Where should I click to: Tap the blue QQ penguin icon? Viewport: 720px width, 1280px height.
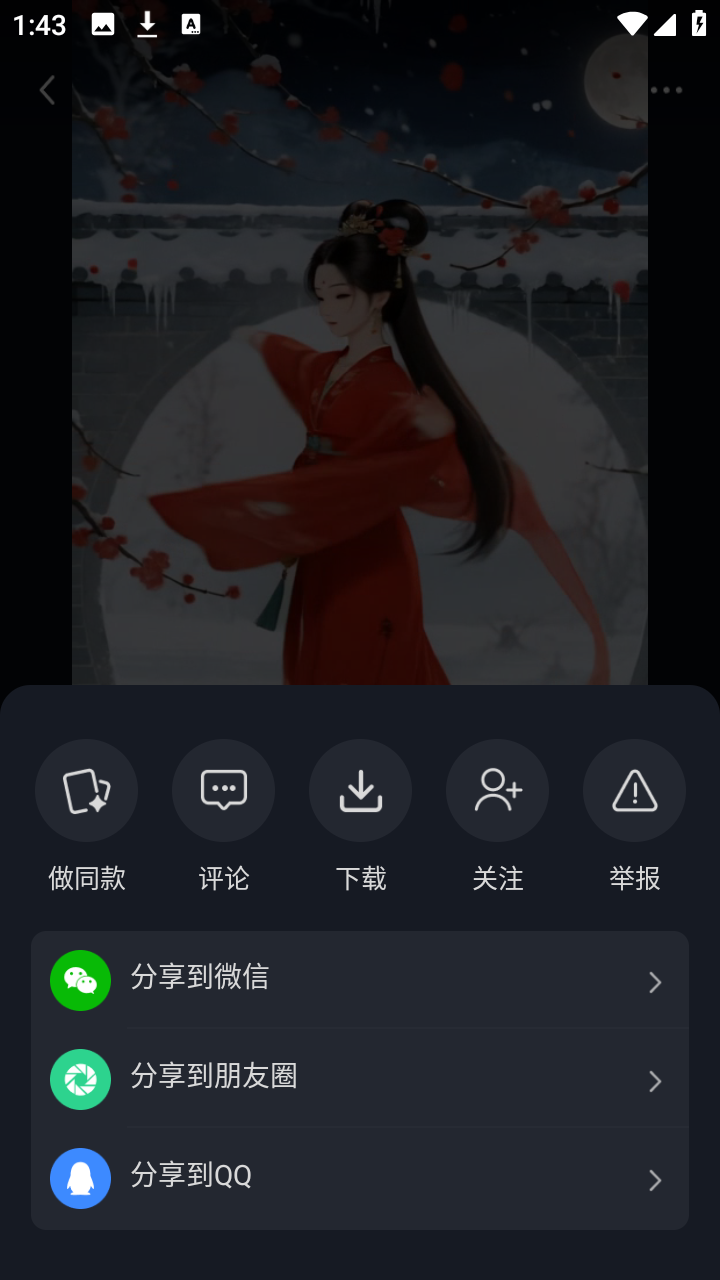coord(80,1178)
